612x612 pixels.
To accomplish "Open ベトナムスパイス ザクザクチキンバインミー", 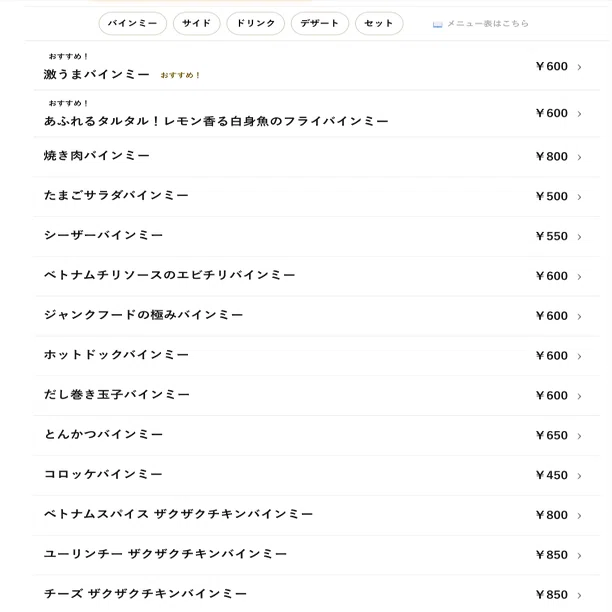I will coord(317,515).
